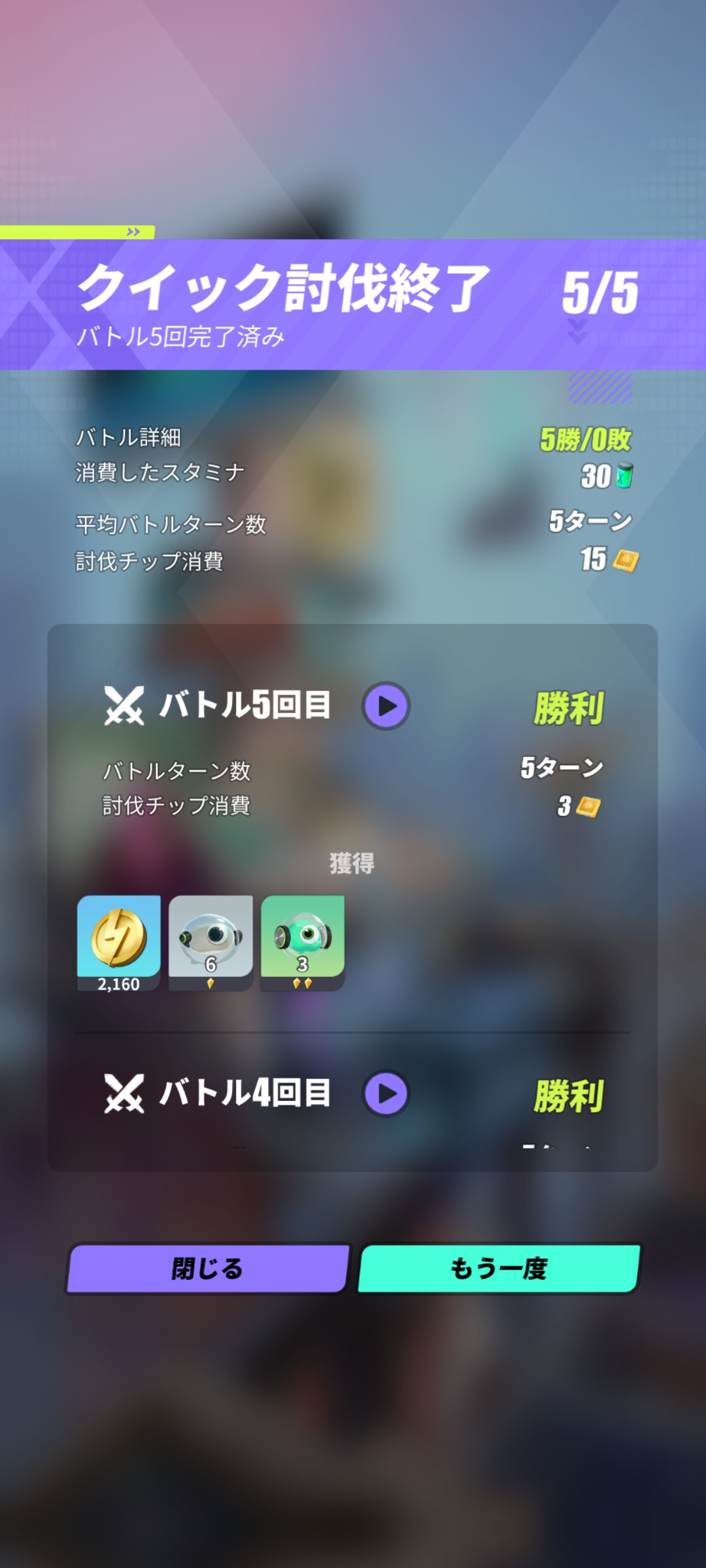This screenshot has width=706, height=1568.
Task: Play the replay for バトル4回目
Action: (386, 1093)
